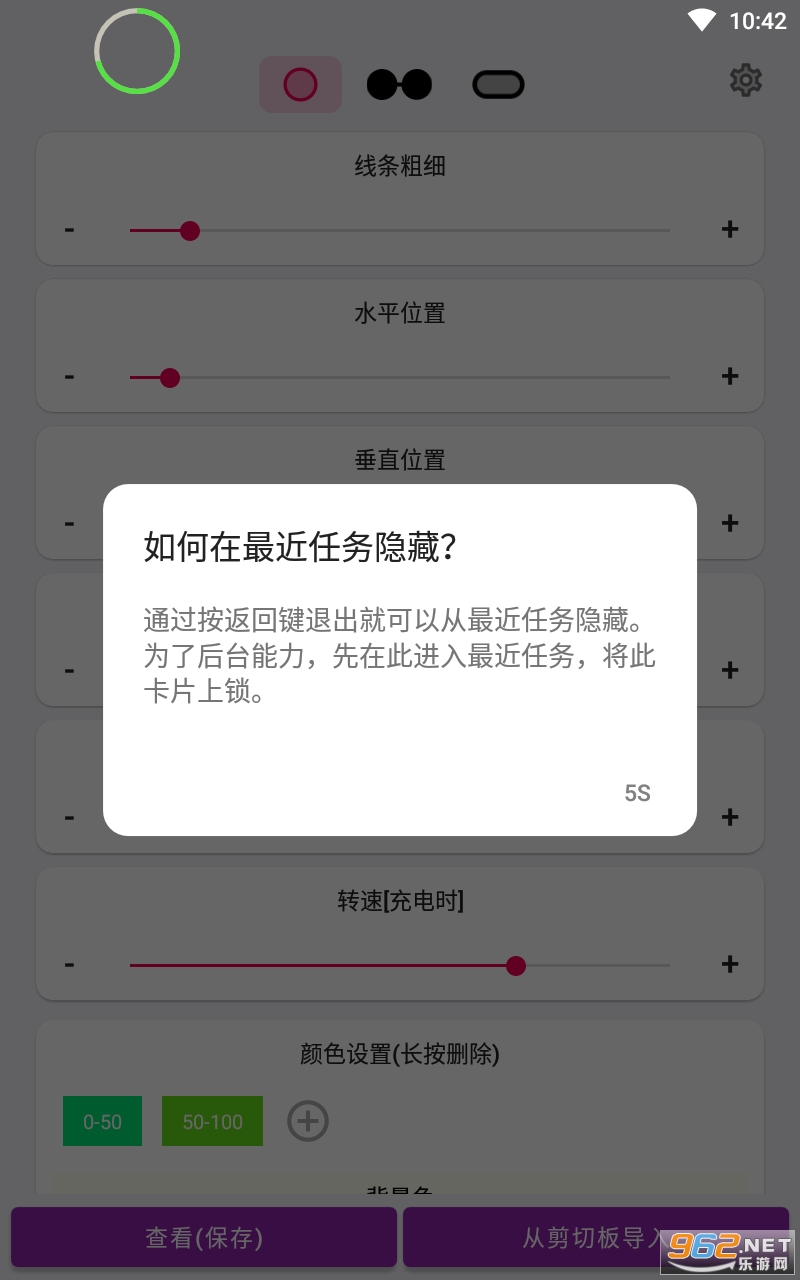Adjust the 线条粗细 slider
The height and width of the screenshot is (1280, 800).
[x=400, y=231]
